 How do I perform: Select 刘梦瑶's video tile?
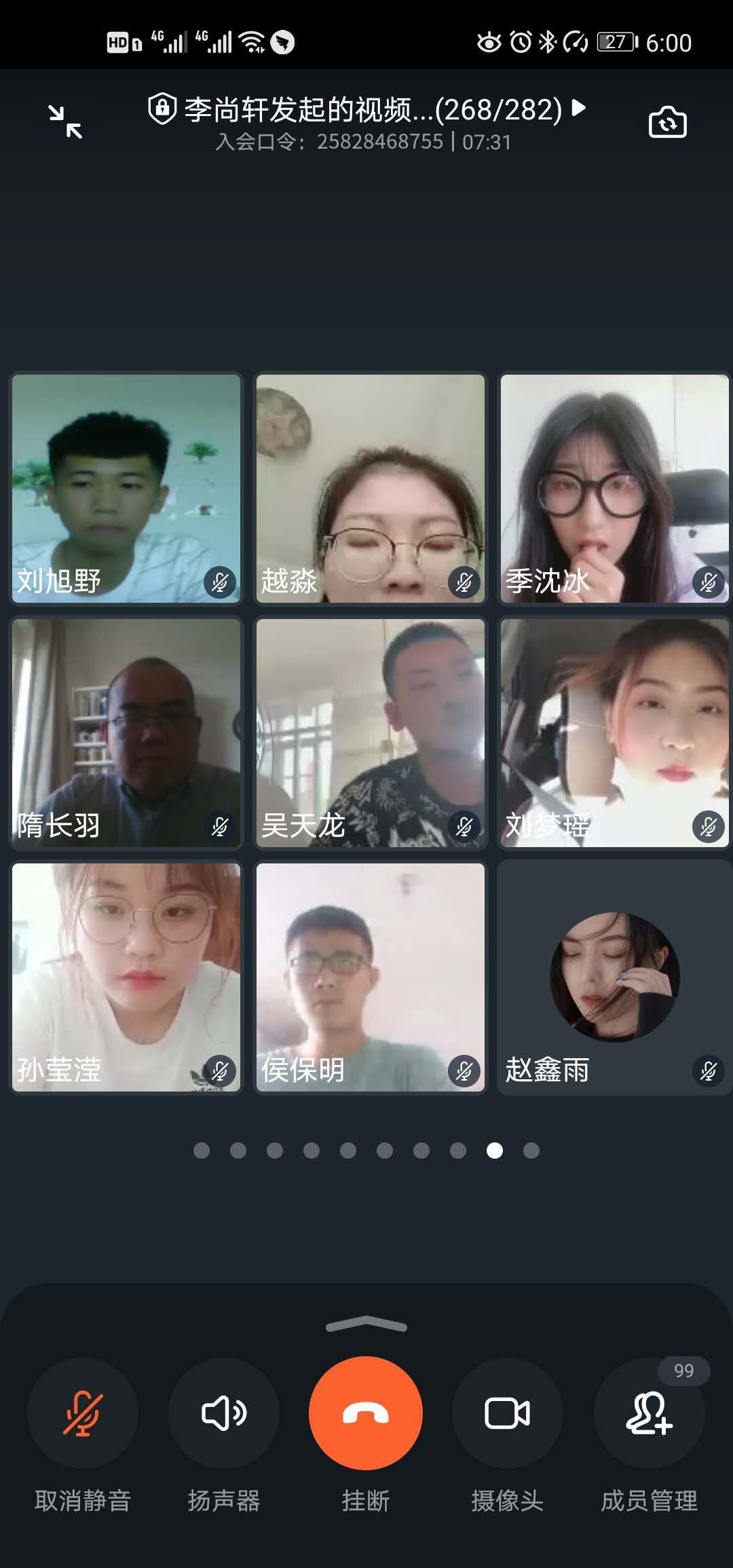(614, 732)
